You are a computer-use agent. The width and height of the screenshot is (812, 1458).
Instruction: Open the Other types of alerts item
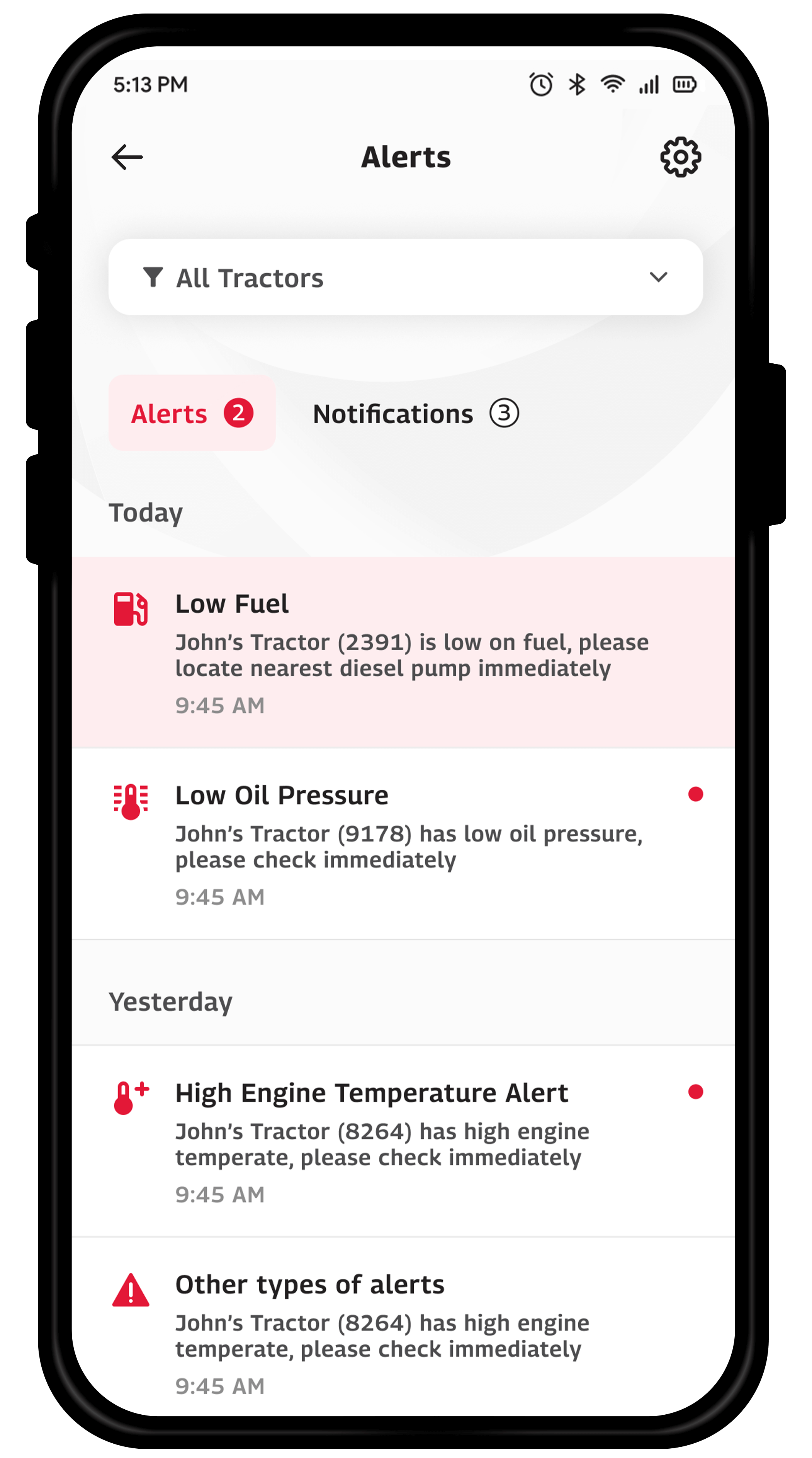pyautogui.click(x=403, y=1331)
